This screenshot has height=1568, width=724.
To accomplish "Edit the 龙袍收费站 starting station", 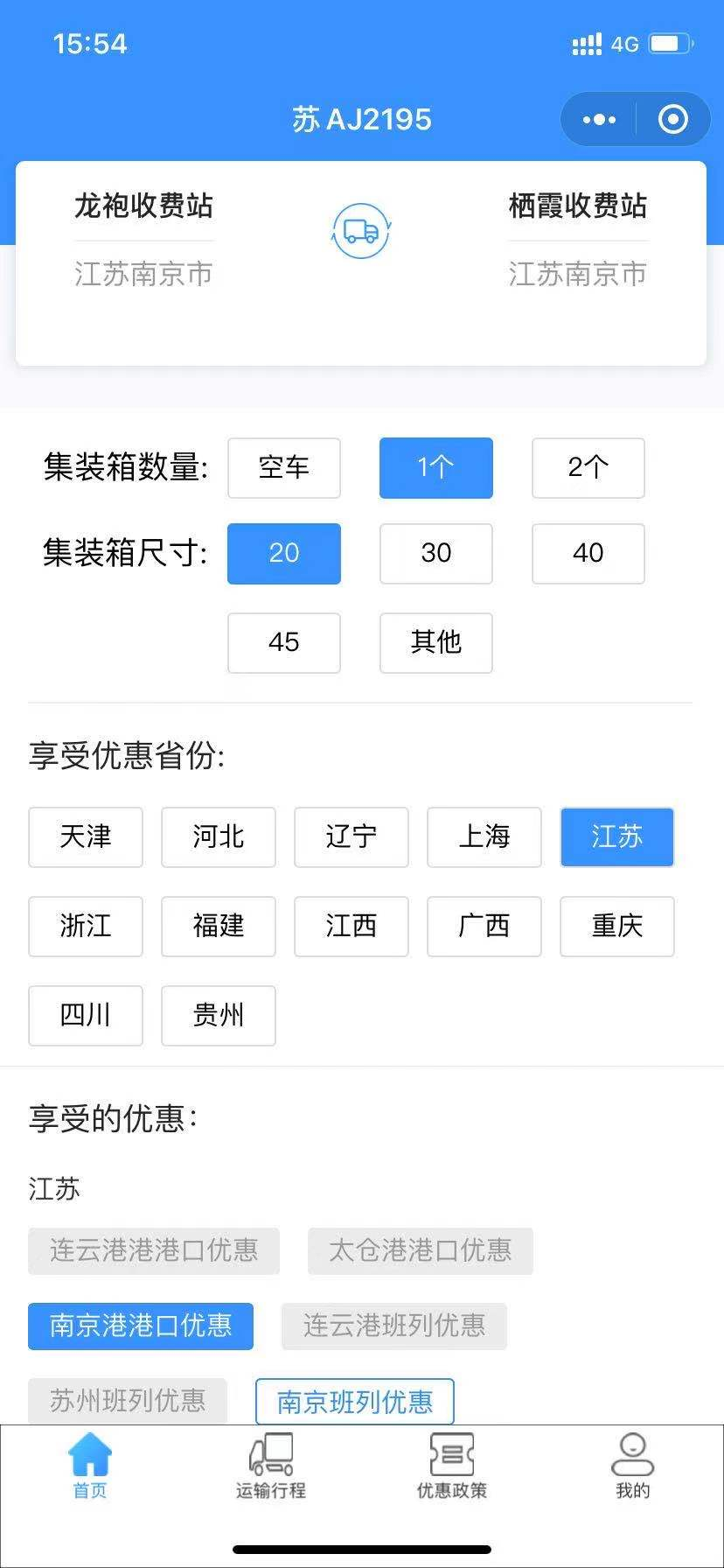I will (144, 206).
